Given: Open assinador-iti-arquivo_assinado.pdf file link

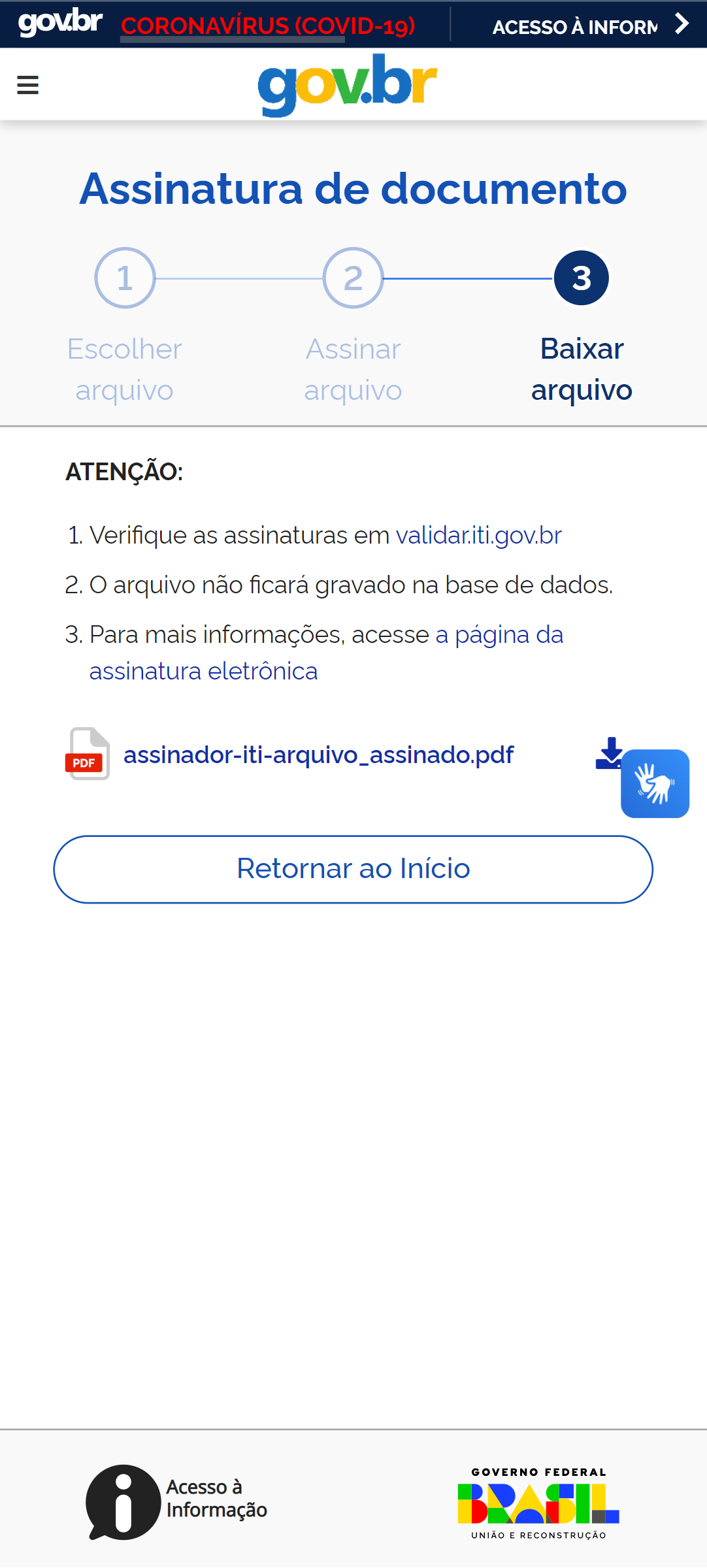Looking at the screenshot, I should (318, 755).
